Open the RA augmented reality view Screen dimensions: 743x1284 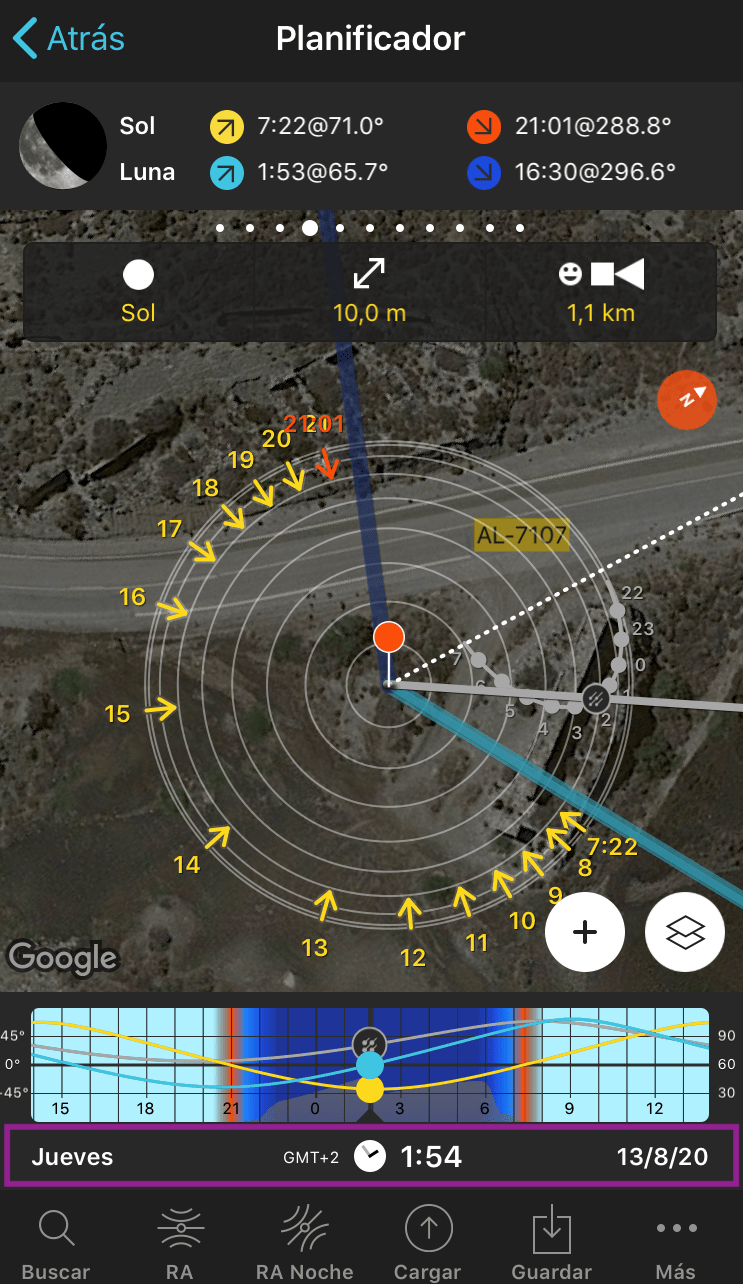pyautogui.click(x=181, y=1243)
